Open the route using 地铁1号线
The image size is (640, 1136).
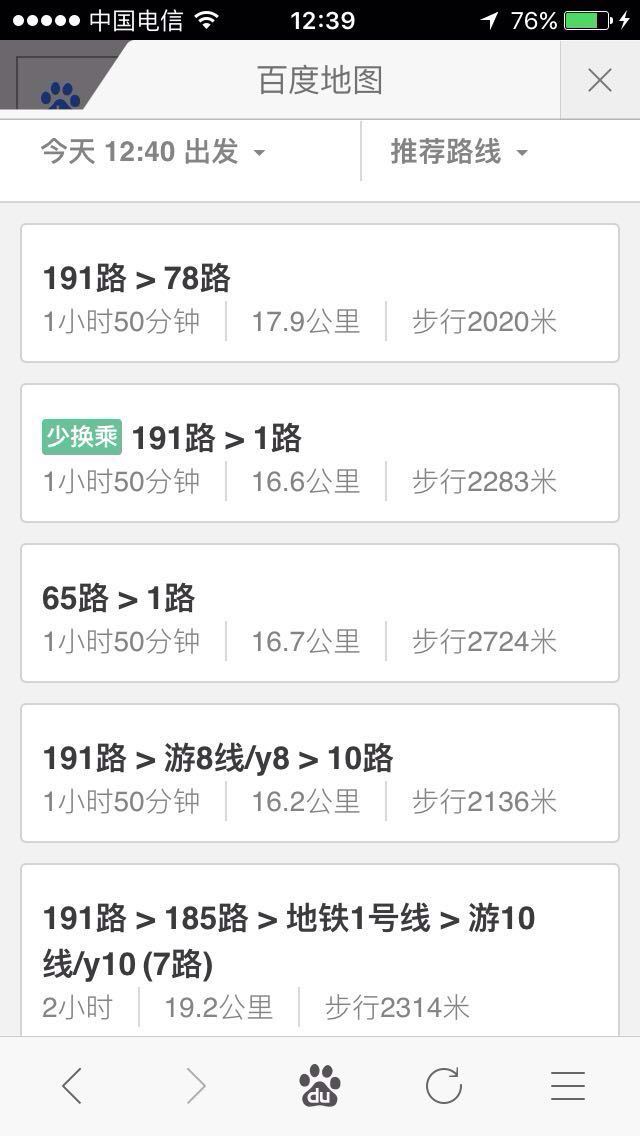320,950
